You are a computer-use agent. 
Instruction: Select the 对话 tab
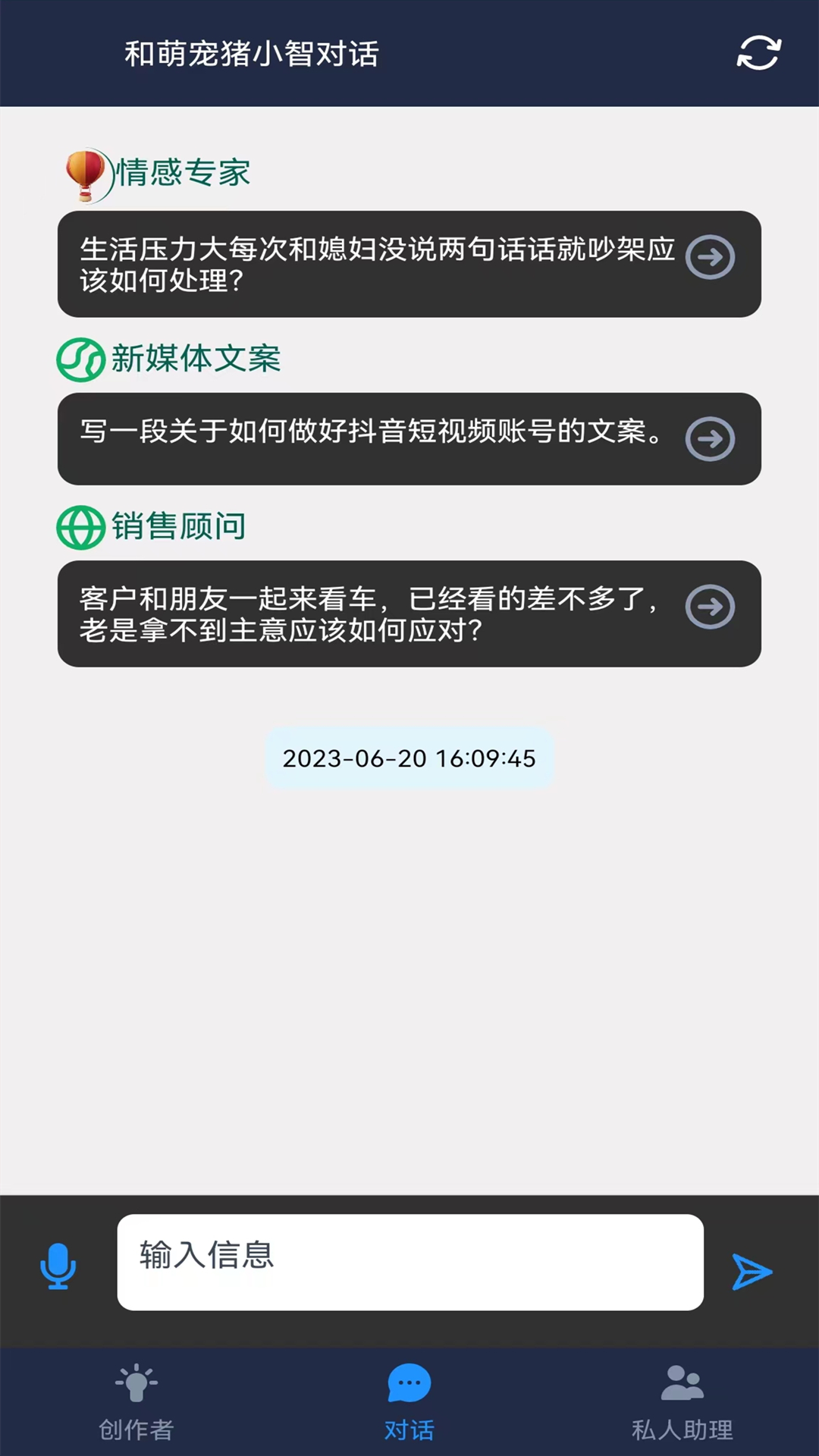pyautogui.click(x=409, y=1403)
